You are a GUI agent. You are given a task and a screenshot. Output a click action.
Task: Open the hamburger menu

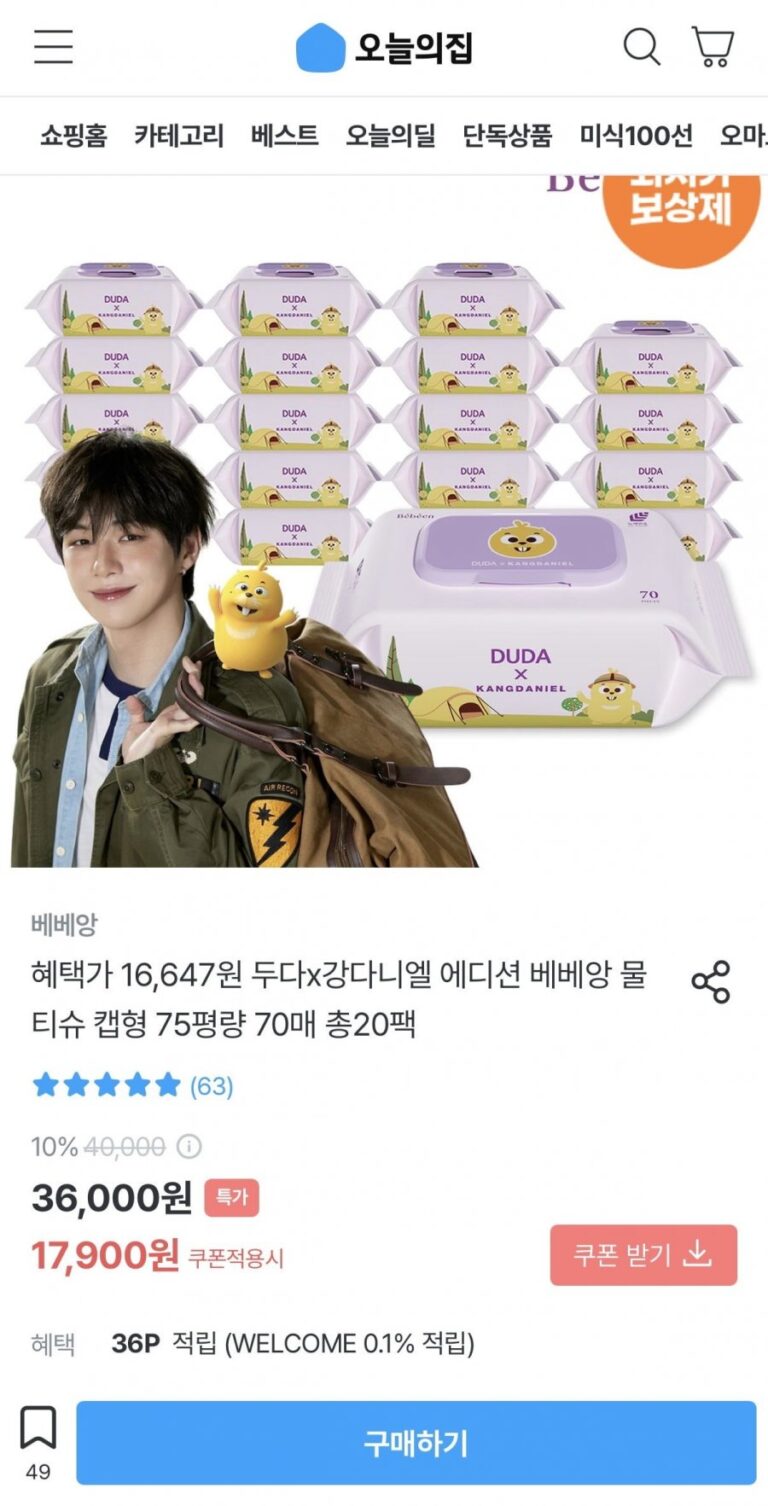click(x=53, y=47)
